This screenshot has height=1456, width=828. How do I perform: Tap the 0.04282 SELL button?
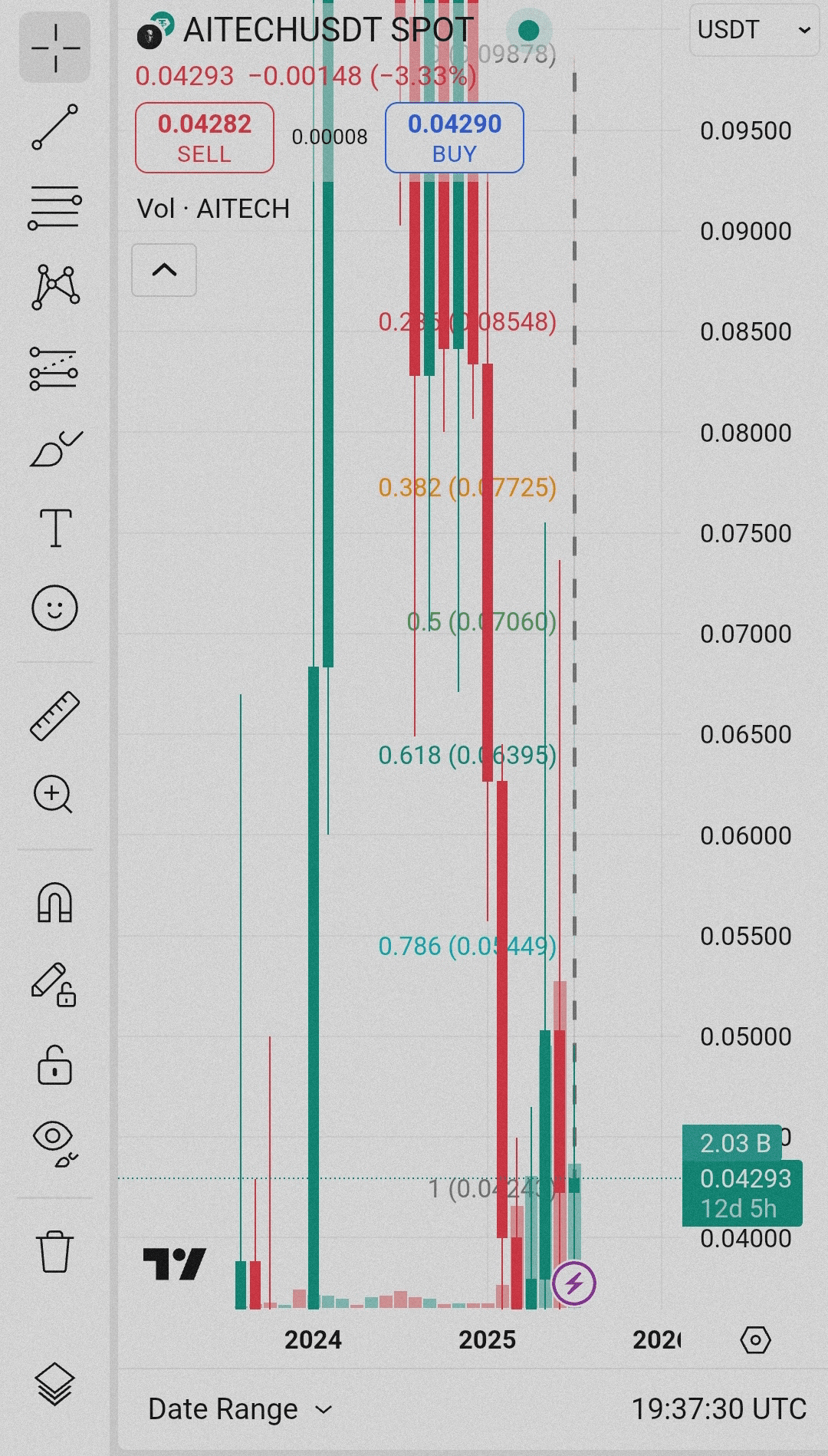coord(205,138)
